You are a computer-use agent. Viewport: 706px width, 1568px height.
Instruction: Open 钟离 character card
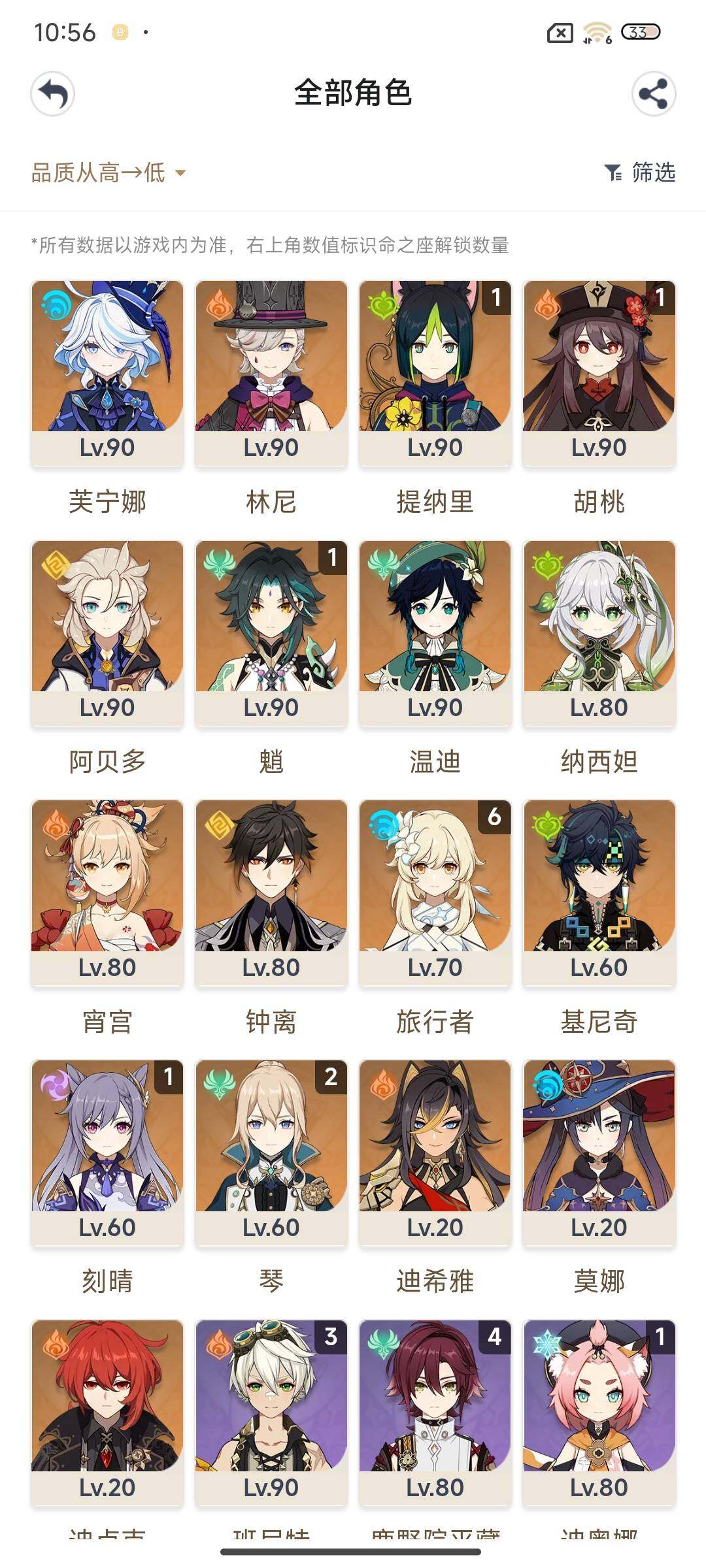click(271, 892)
